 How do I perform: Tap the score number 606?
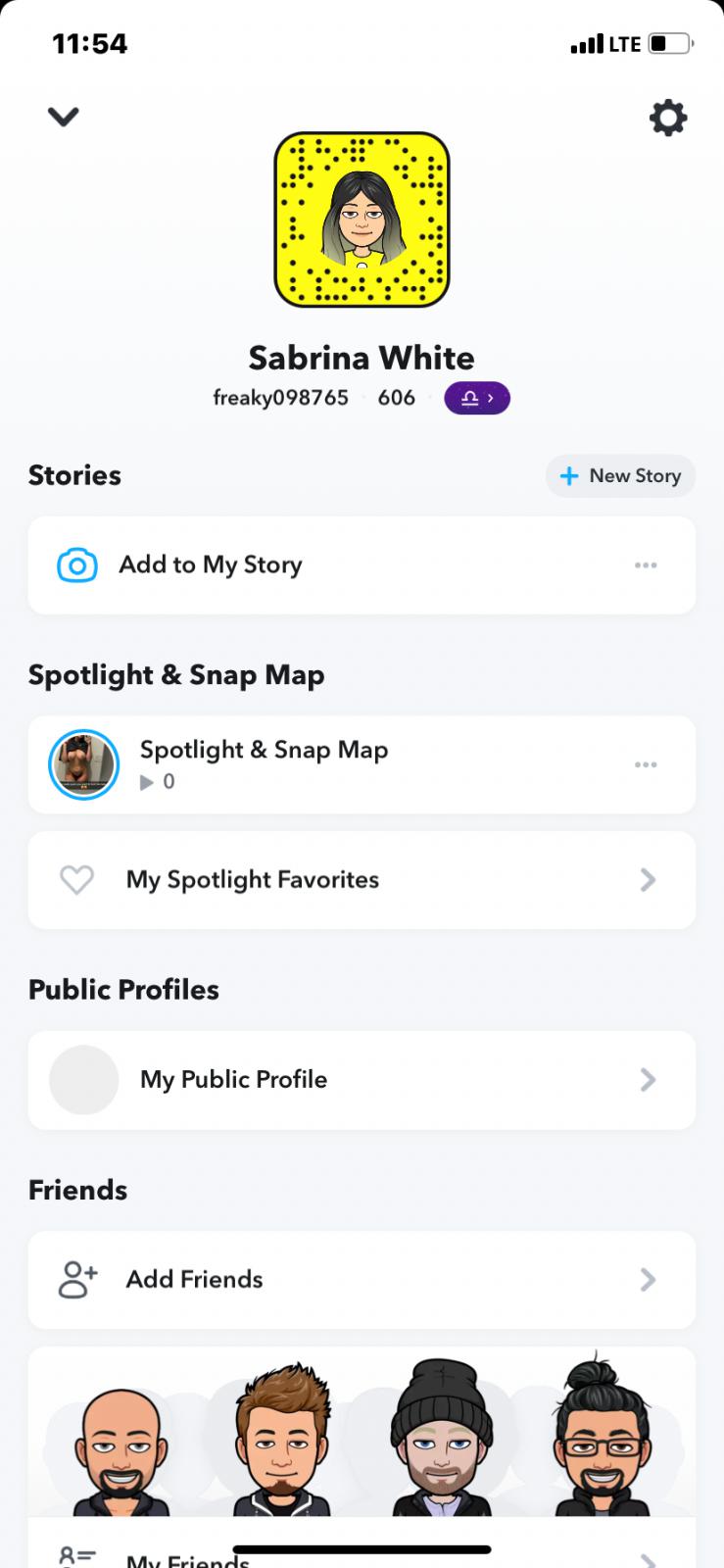[x=397, y=398]
